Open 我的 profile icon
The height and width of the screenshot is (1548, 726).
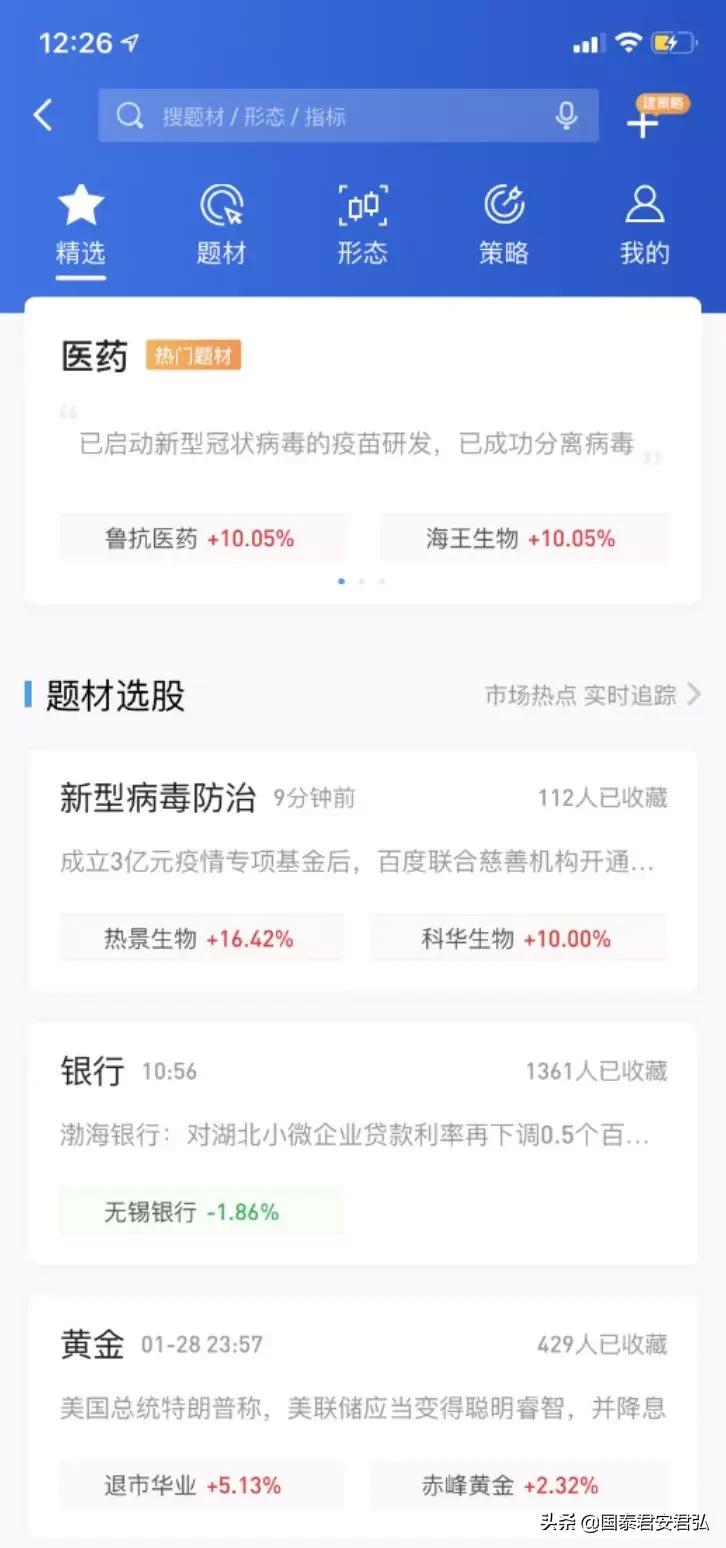[644, 205]
